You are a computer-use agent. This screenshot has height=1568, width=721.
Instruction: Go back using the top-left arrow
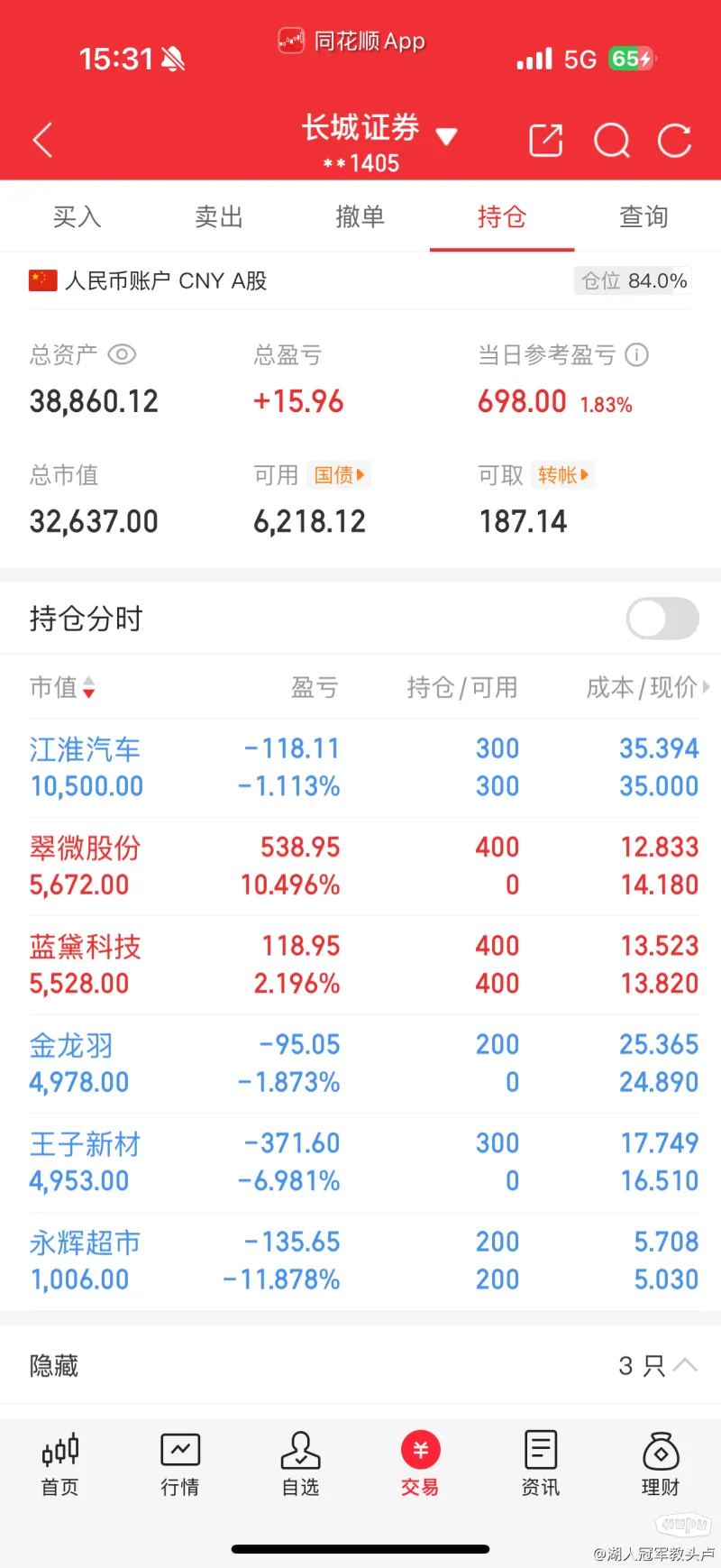coord(42,141)
